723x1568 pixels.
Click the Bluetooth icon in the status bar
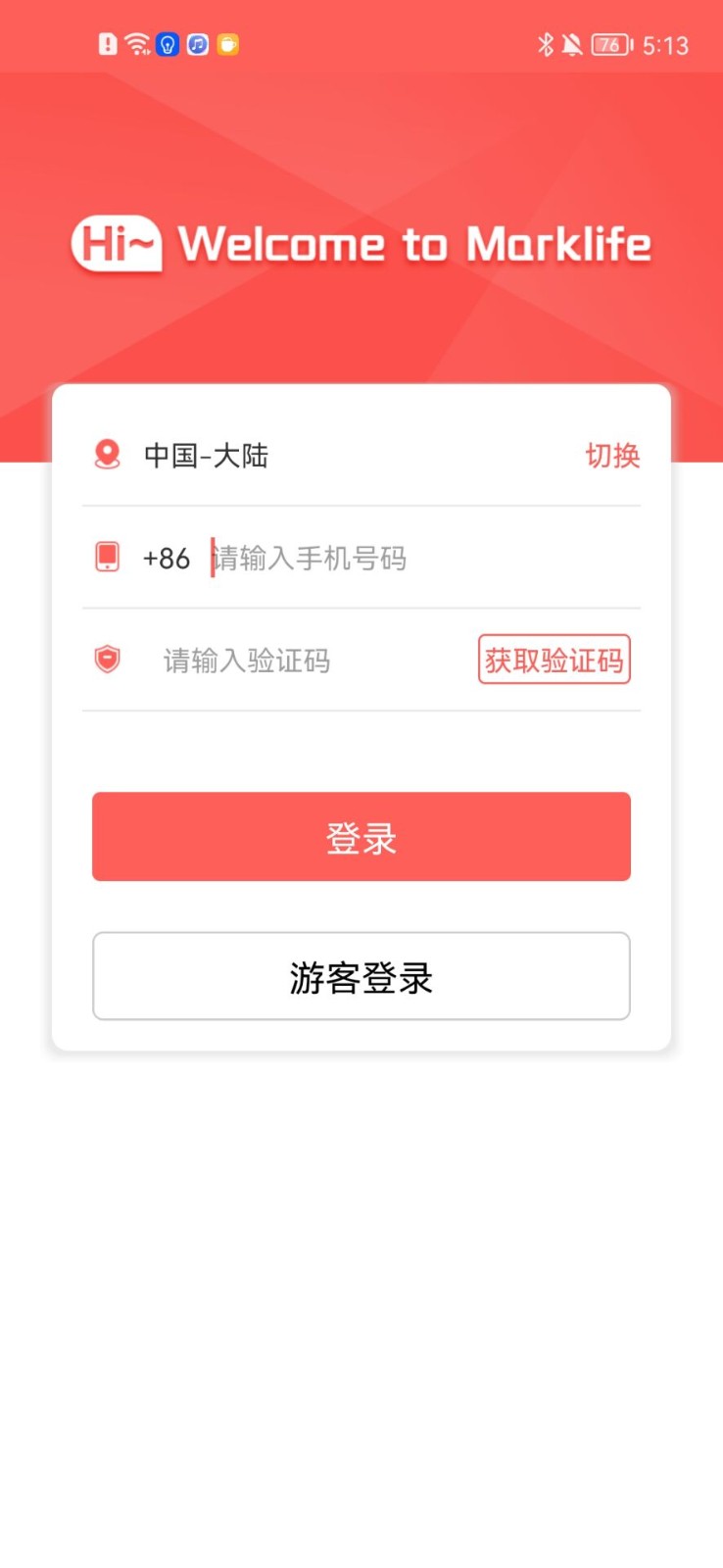(x=545, y=43)
